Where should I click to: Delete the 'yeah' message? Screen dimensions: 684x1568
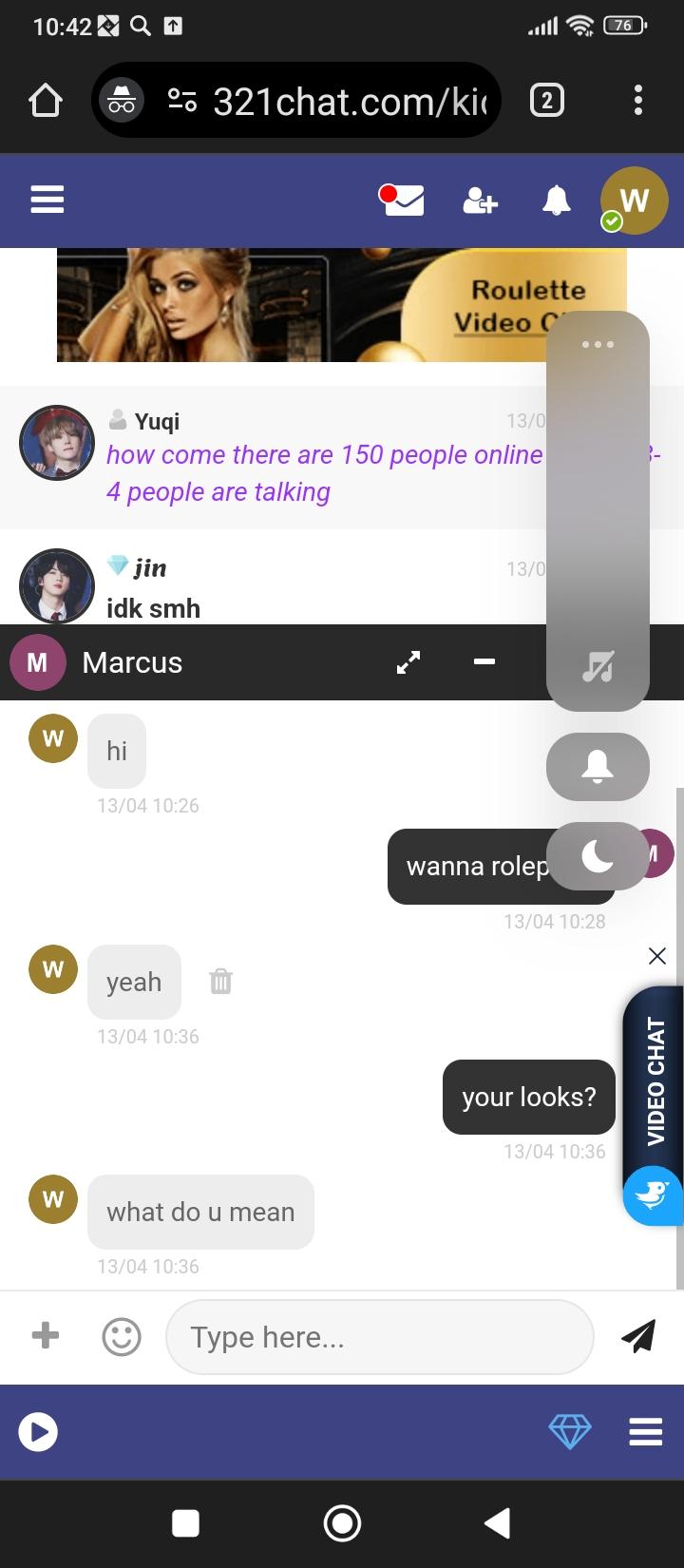click(220, 981)
